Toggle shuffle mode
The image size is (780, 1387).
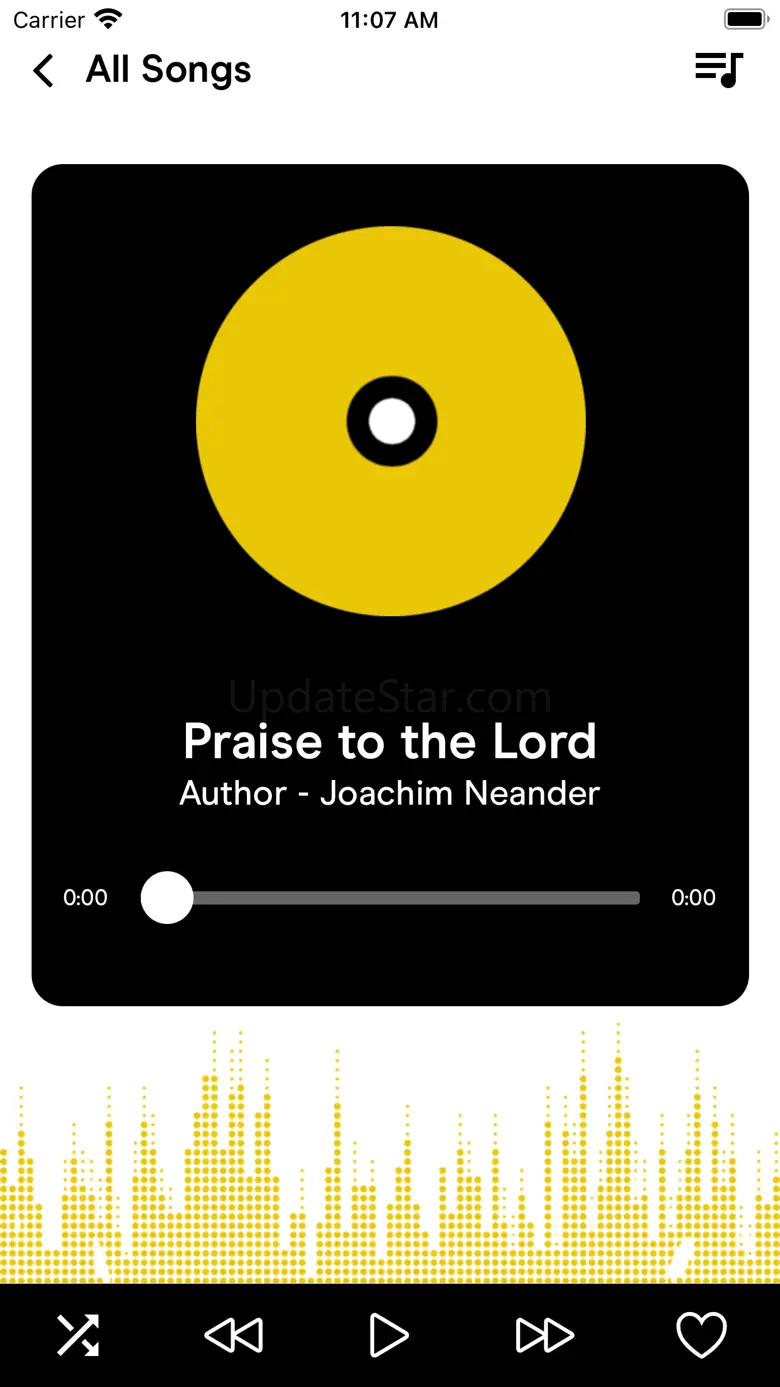pyautogui.click(x=78, y=1335)
